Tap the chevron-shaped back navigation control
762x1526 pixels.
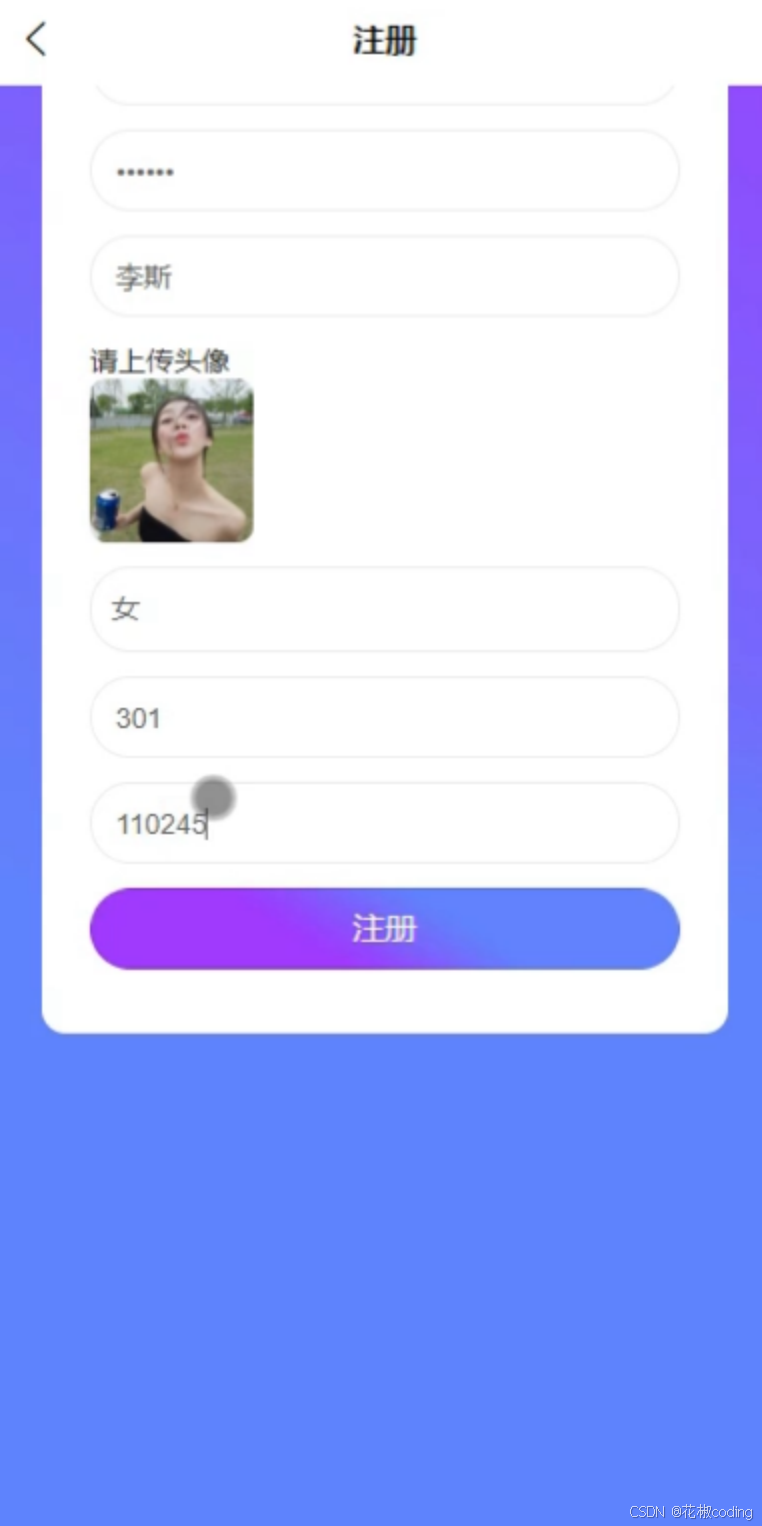(x=34, y=40)
